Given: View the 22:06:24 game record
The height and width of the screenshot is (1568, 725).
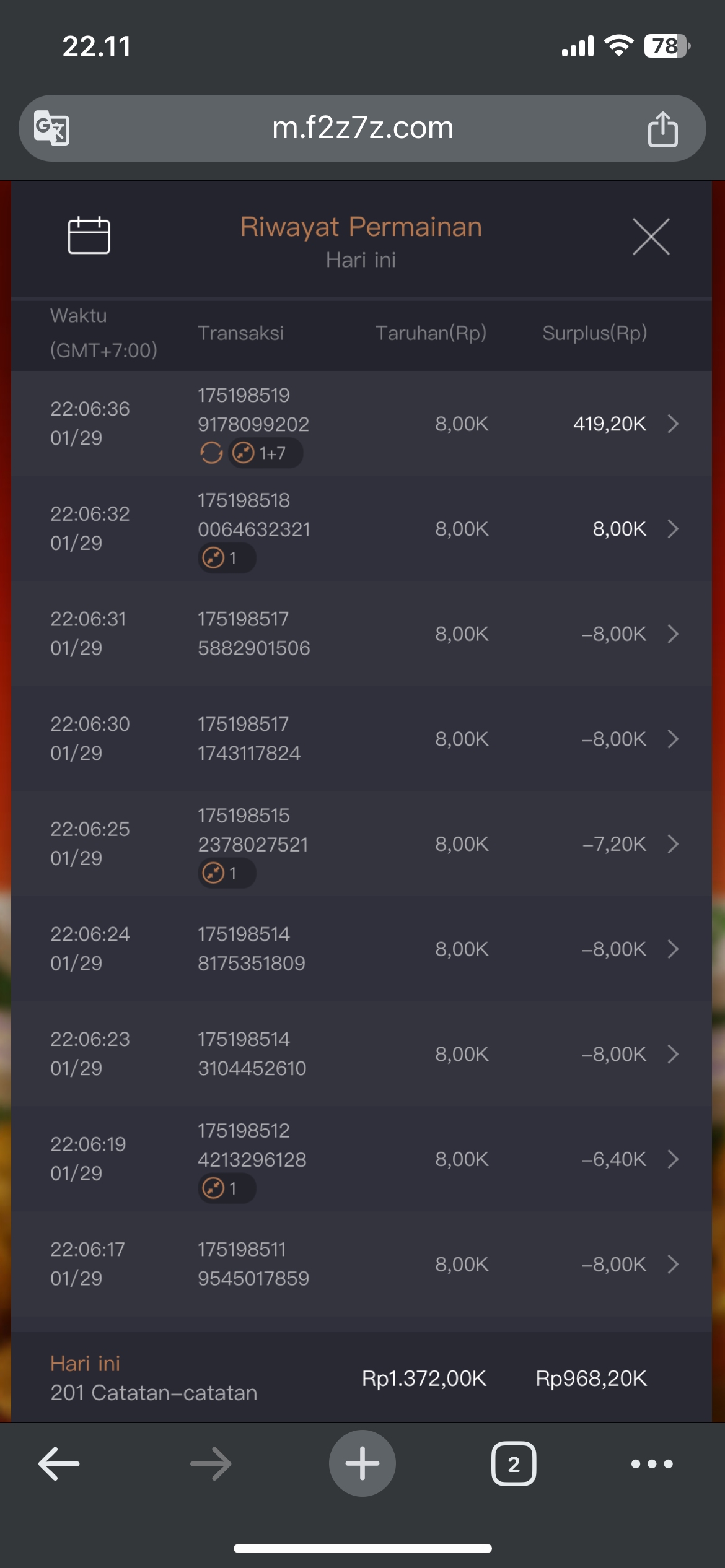Looking at the screenshot, I should point(673,949).
